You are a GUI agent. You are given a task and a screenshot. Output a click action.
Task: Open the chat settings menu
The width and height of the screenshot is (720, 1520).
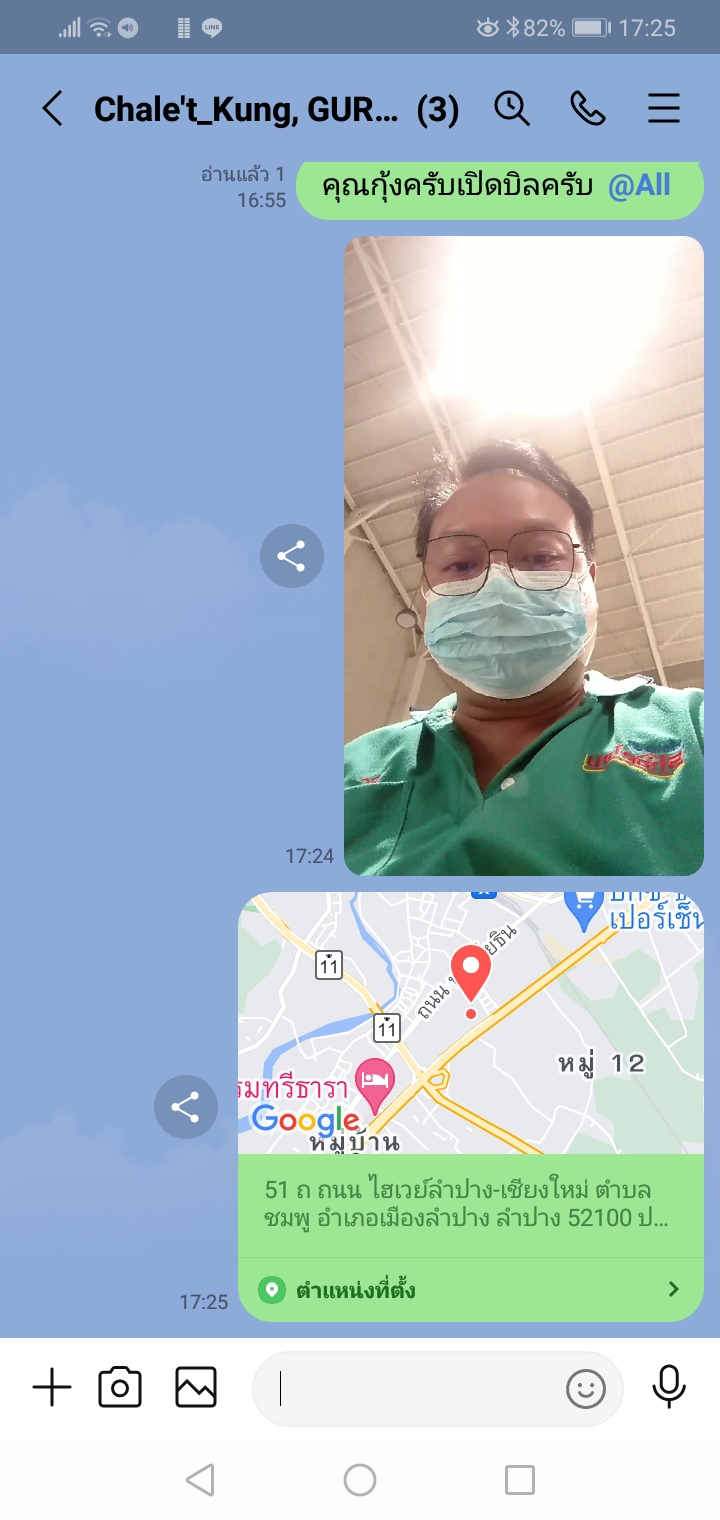664,108
